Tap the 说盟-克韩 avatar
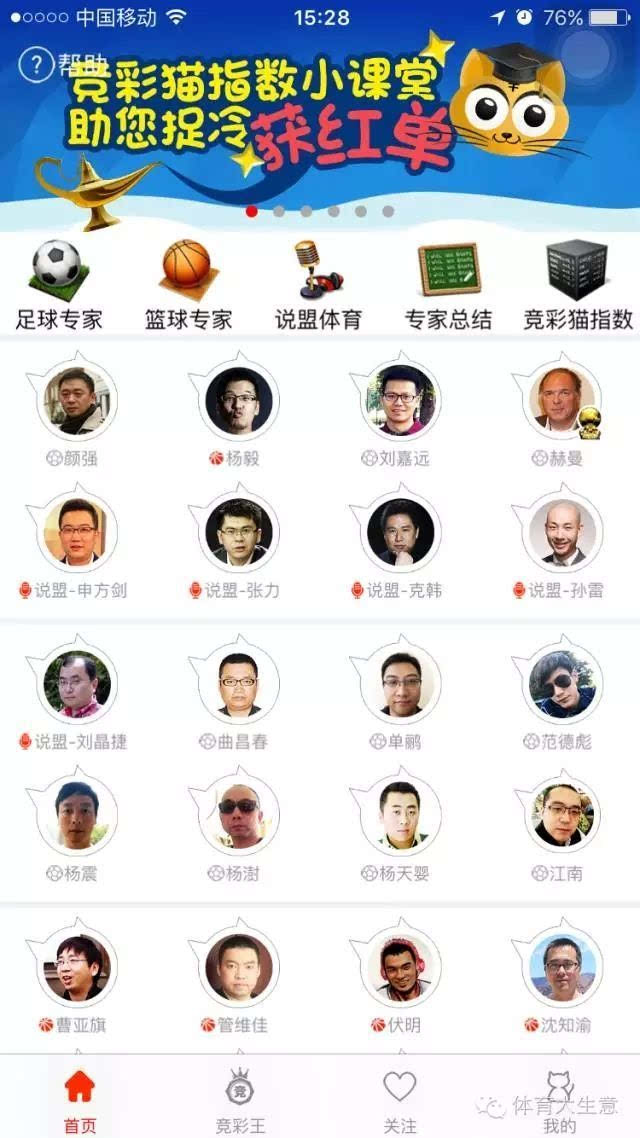Viewport: 640px width, 1138px height. coord(400,532)
